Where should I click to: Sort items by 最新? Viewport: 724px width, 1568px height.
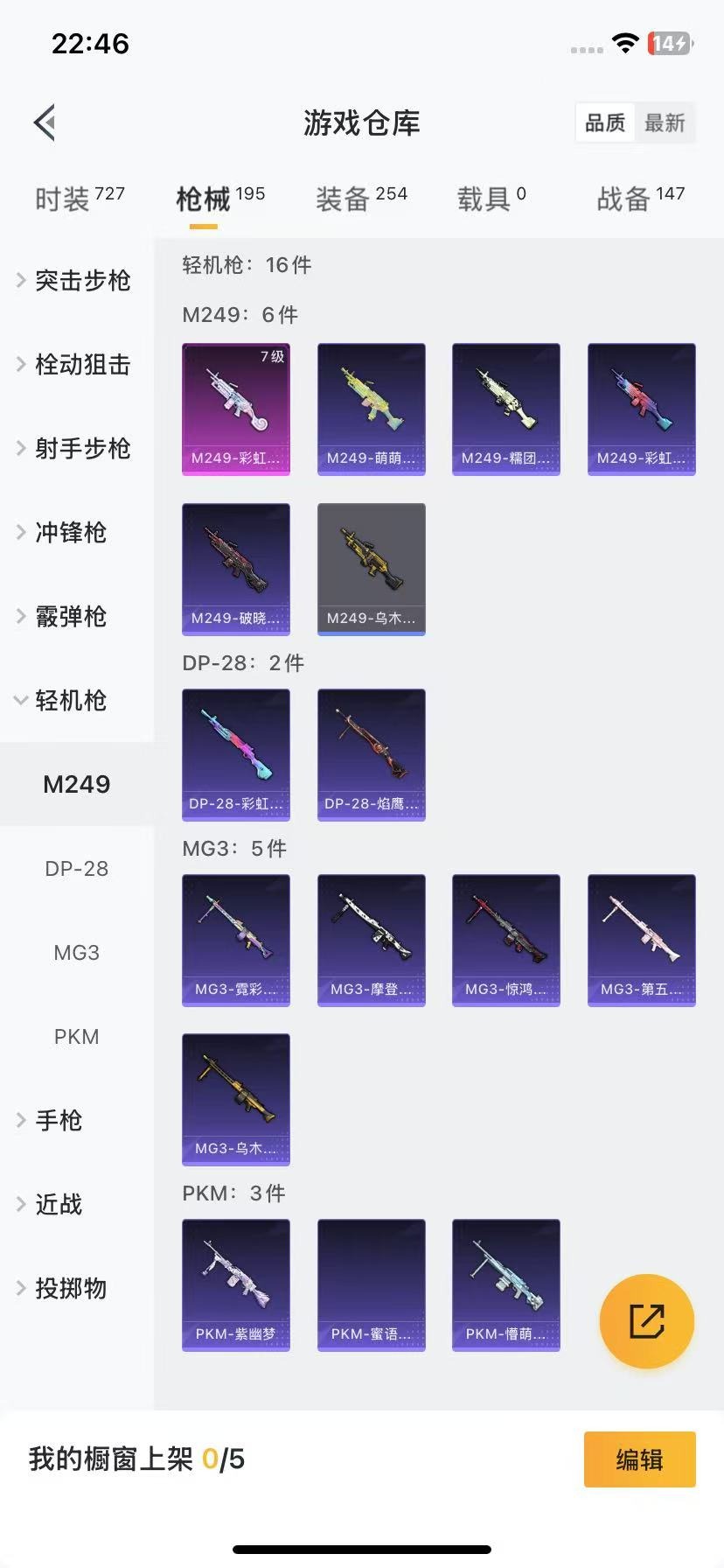(x=665, y=122)
